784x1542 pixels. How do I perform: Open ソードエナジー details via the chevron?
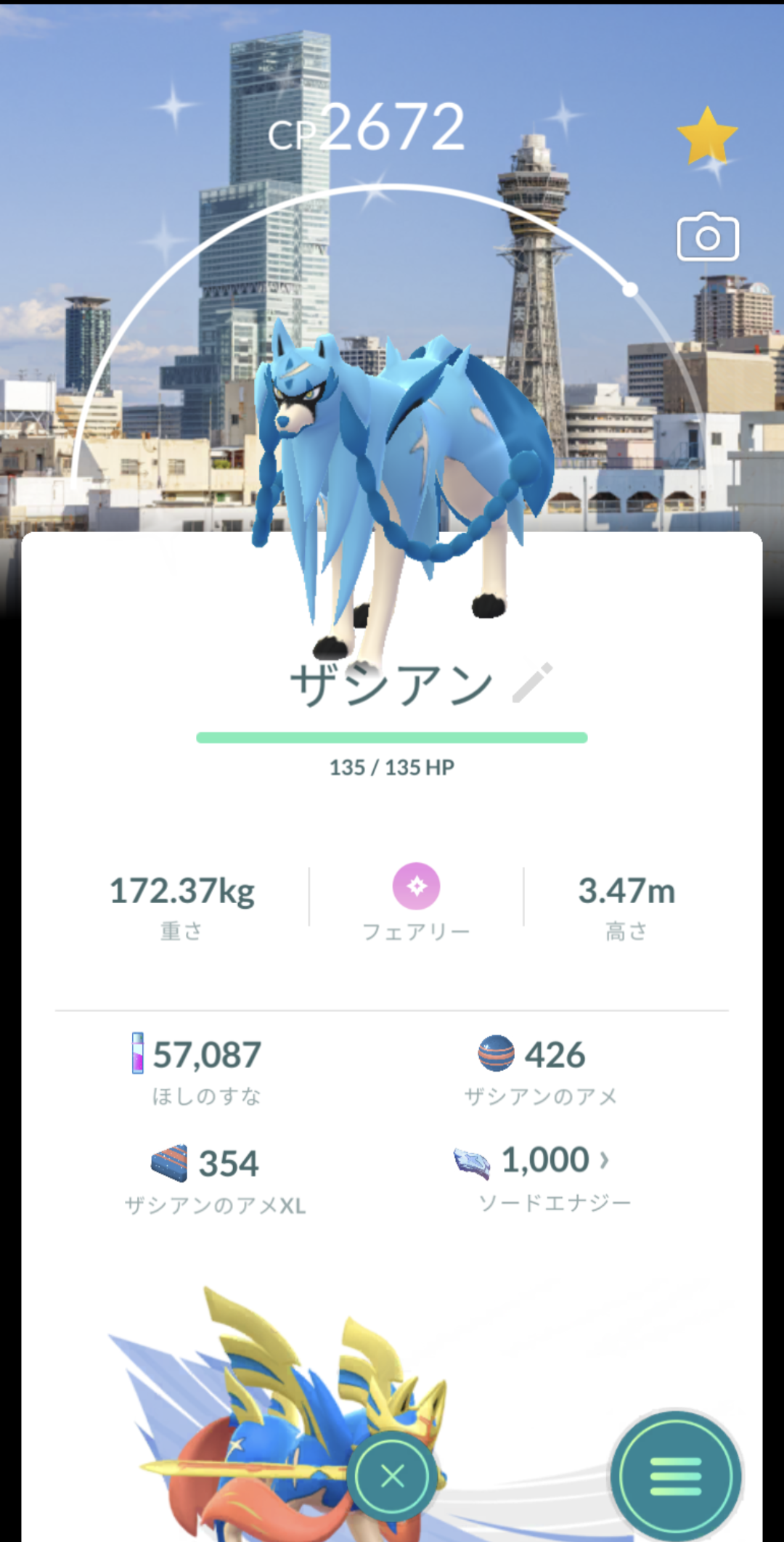pos(604,1159)
